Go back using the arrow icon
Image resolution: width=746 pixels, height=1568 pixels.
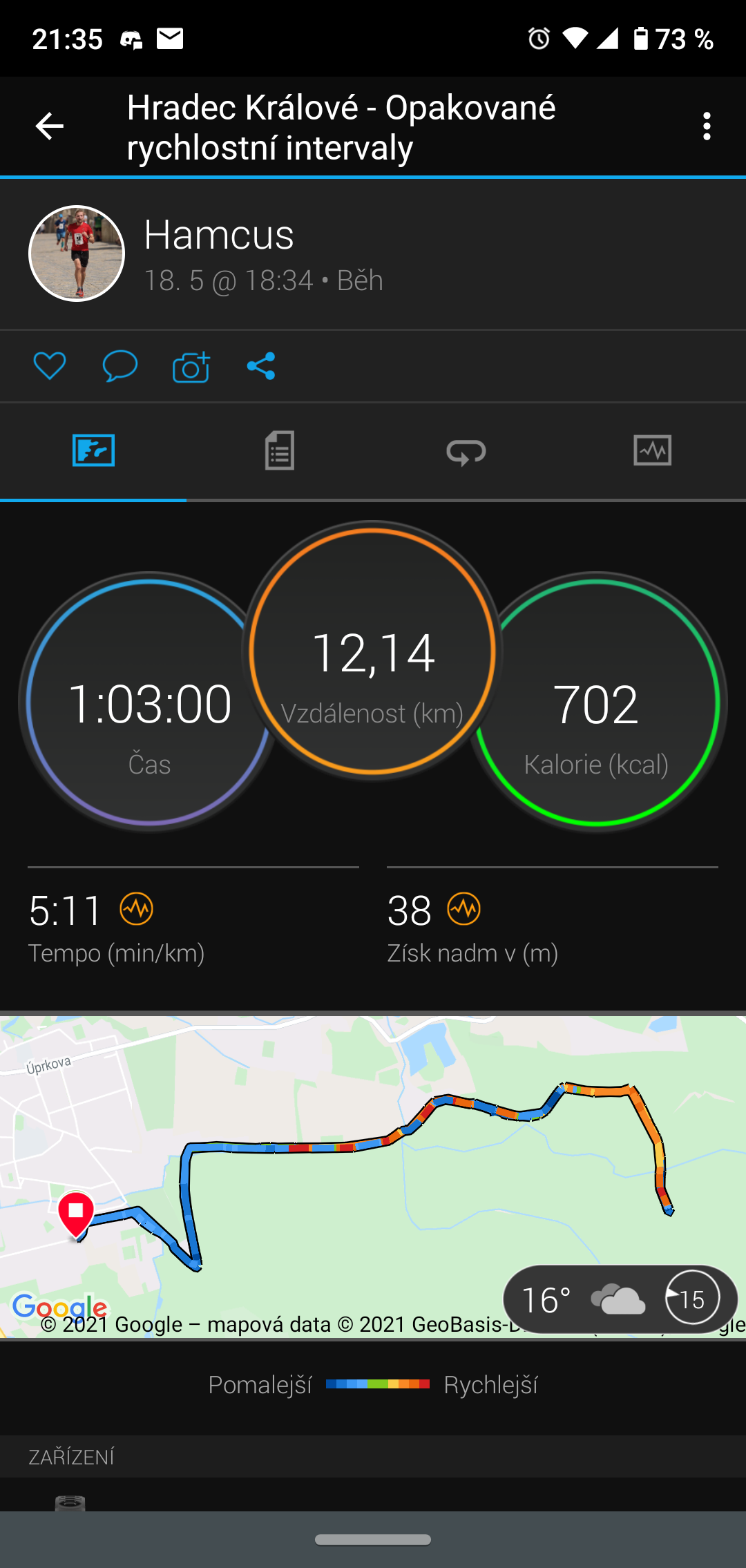tap(49, 126)
